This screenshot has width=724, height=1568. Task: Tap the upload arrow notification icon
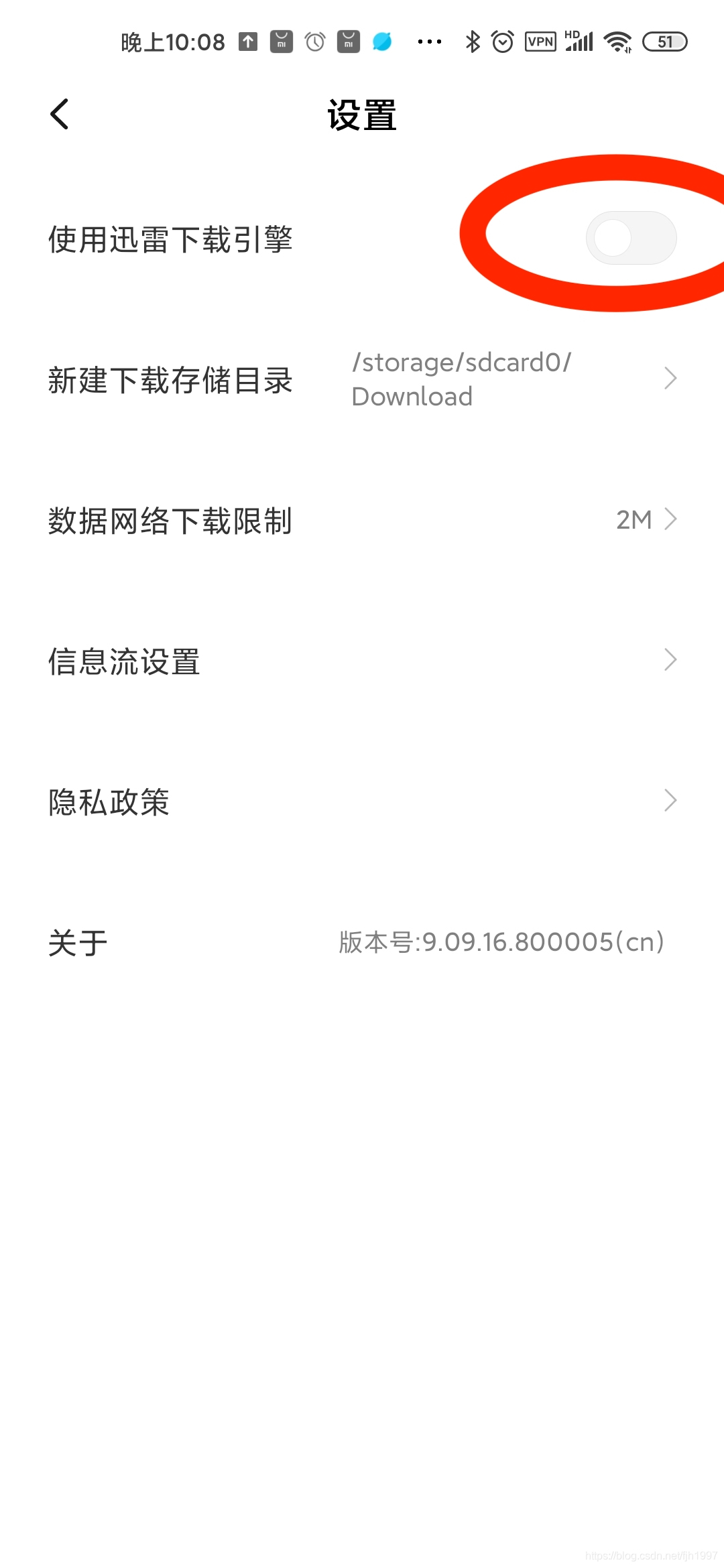(x=247, y=41)
